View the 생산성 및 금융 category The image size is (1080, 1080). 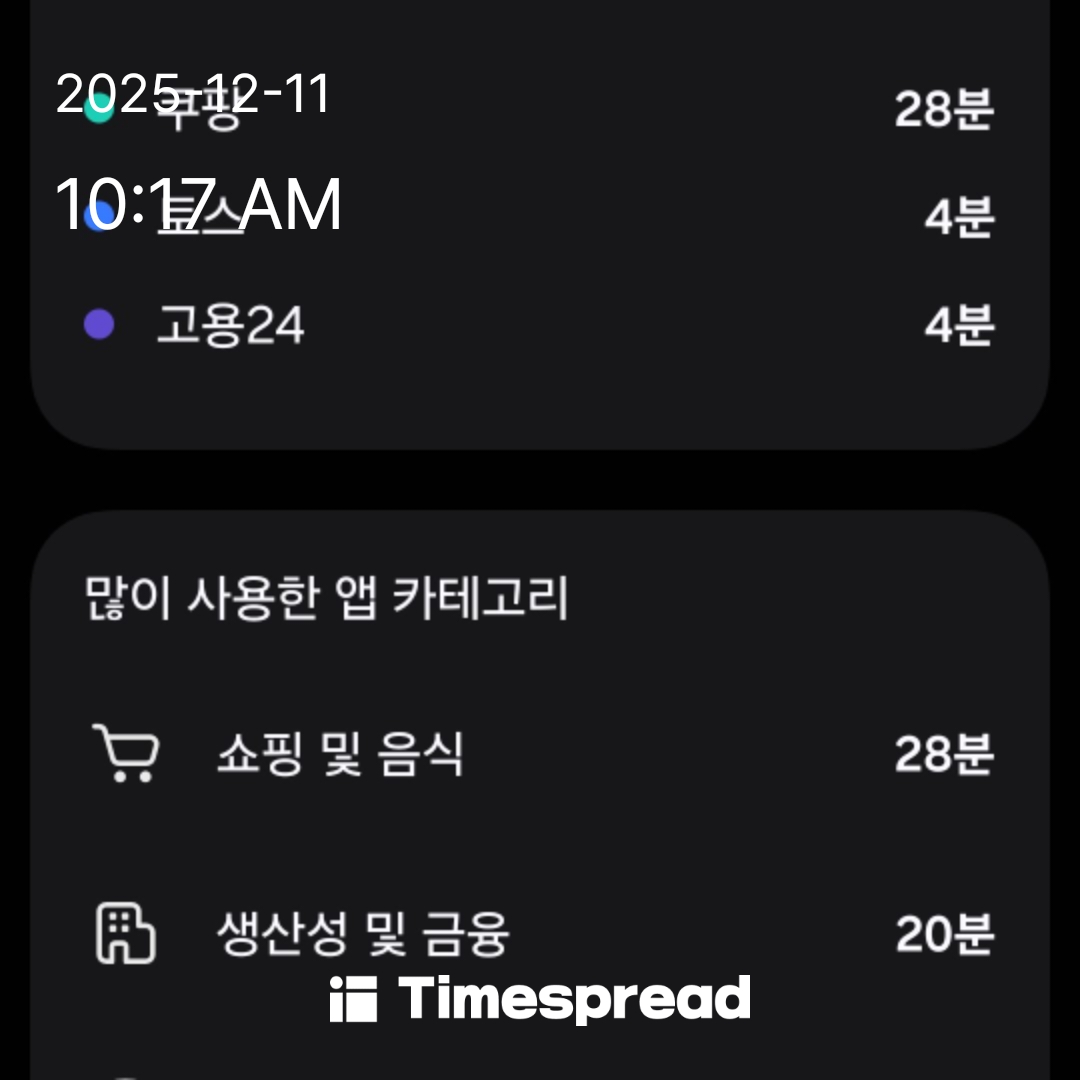540,933
